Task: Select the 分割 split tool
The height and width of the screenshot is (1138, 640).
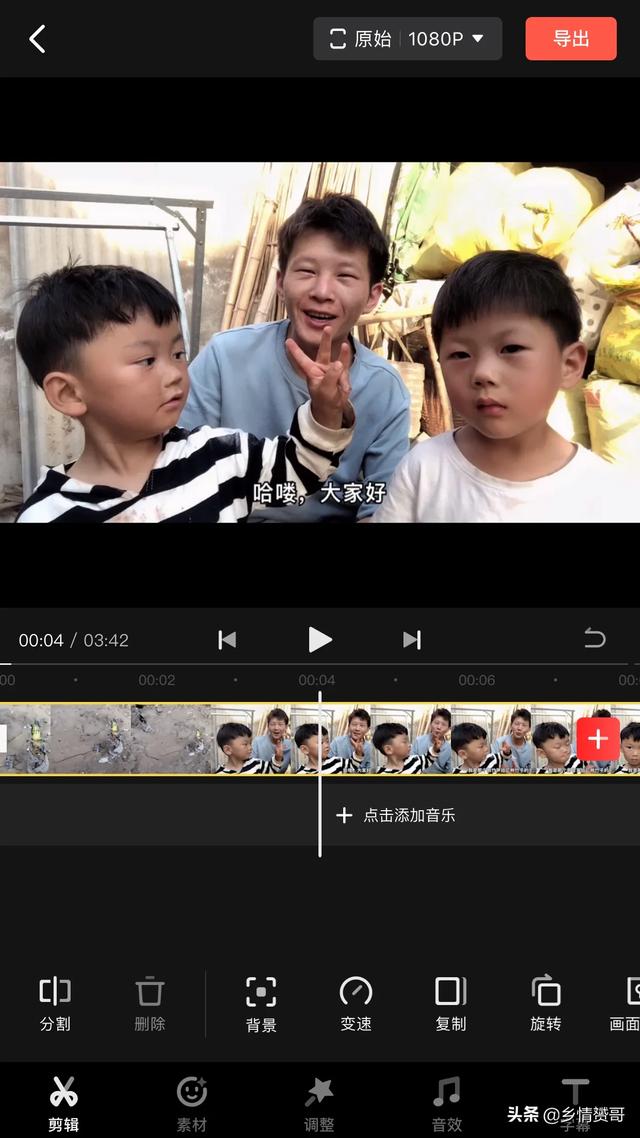Action: coord(55,1004)
